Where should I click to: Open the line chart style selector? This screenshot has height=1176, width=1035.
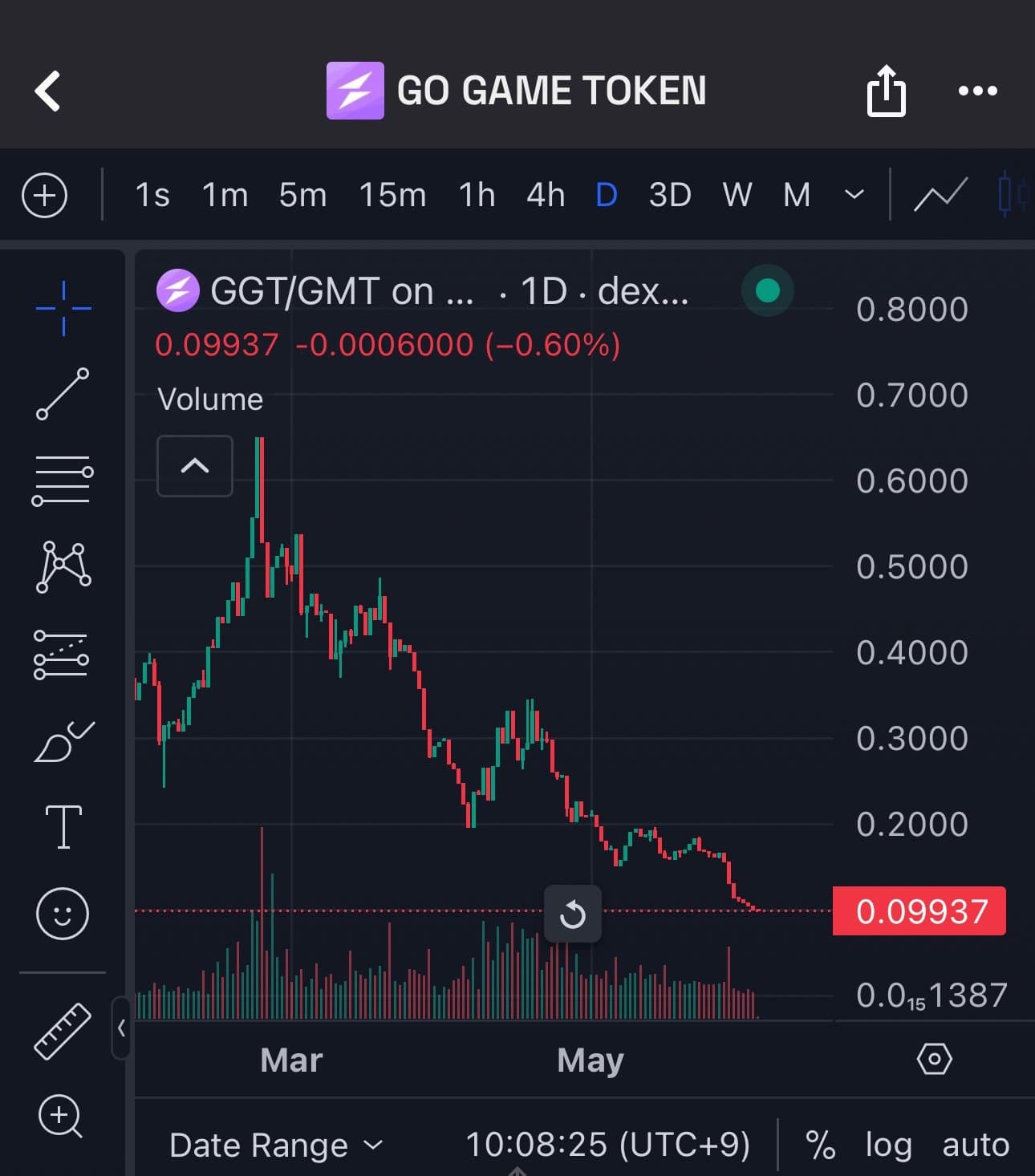click(940, 195)
